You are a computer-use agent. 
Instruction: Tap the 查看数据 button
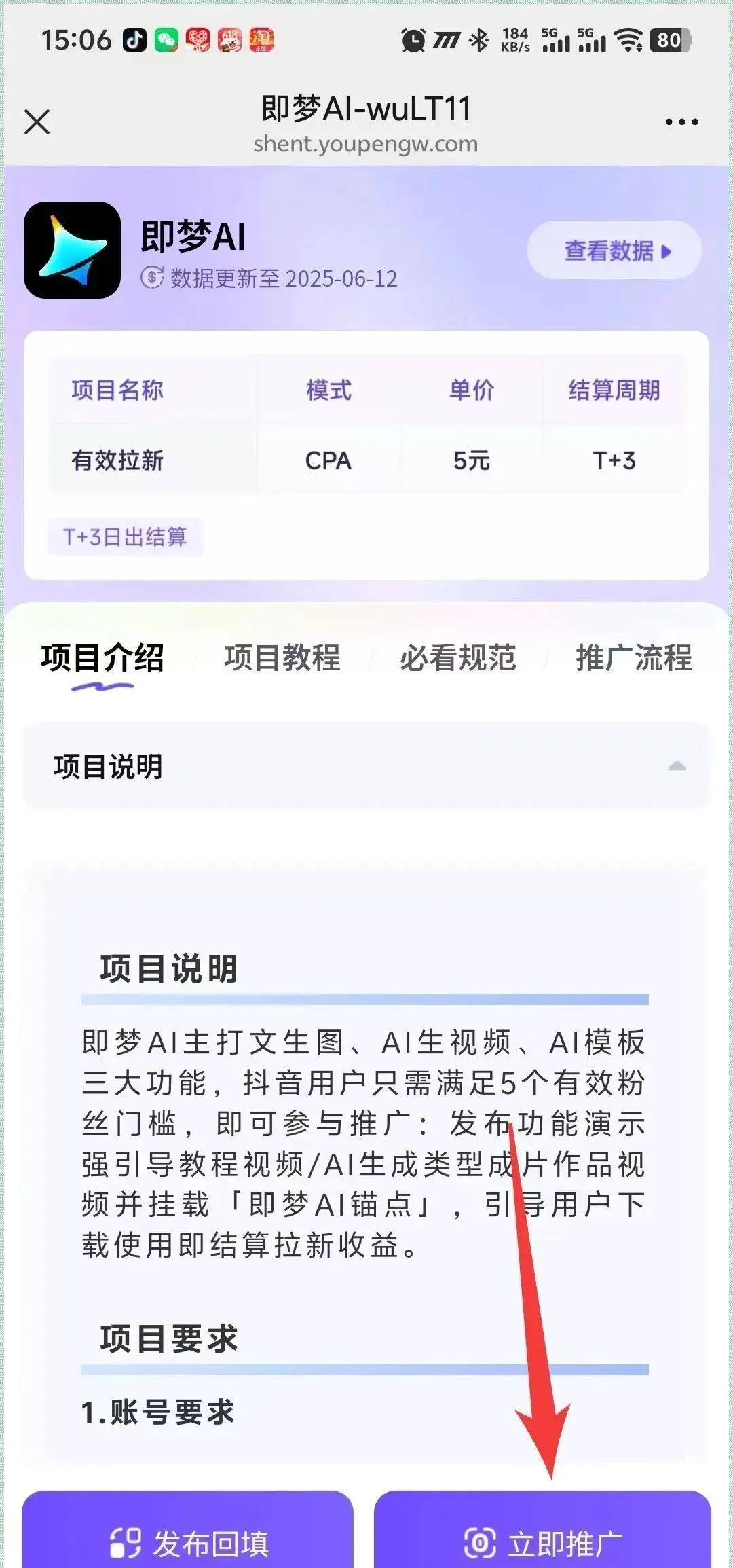pos(615,251)
